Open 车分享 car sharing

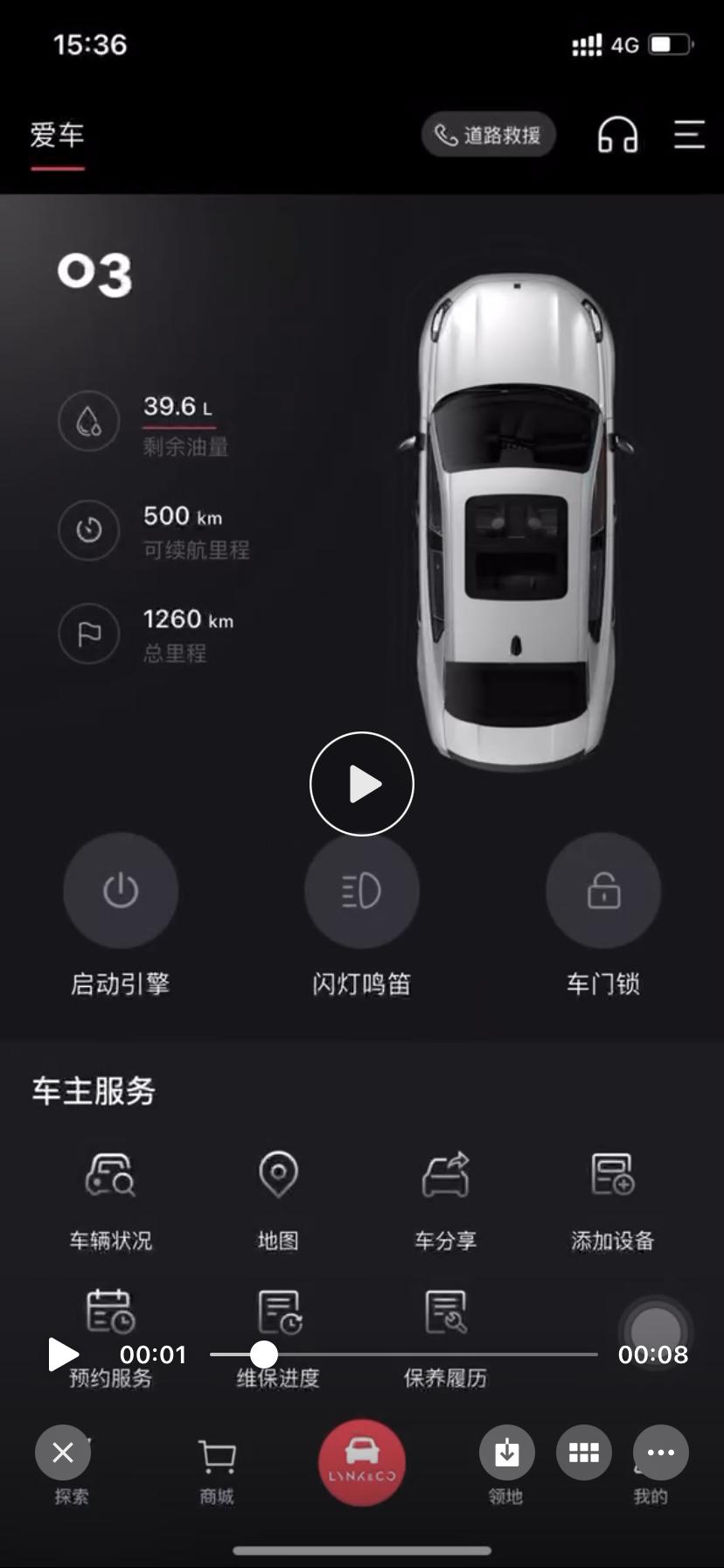[445, 1200]
